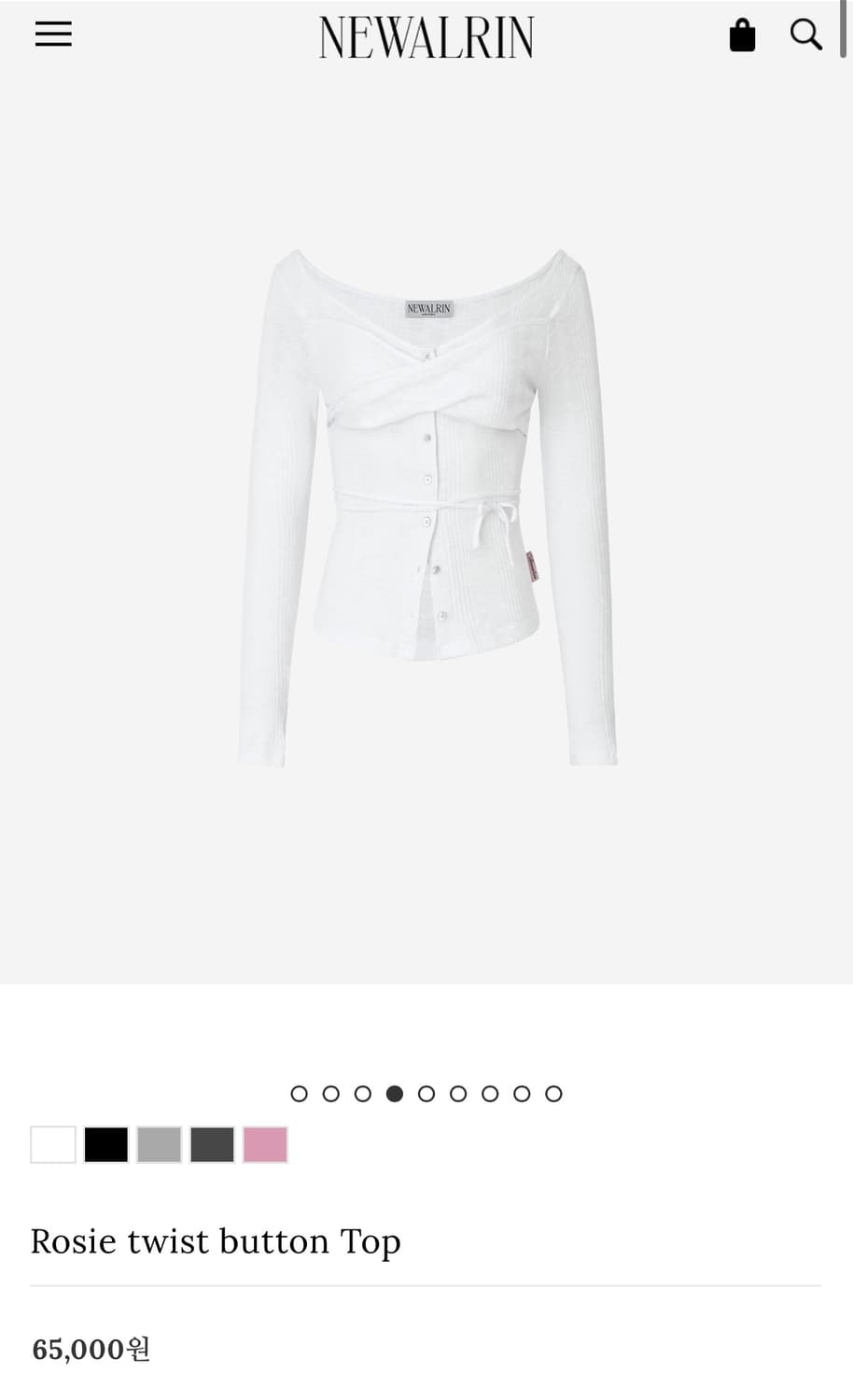Select the black color swatch

click(x=106, y=1144)
